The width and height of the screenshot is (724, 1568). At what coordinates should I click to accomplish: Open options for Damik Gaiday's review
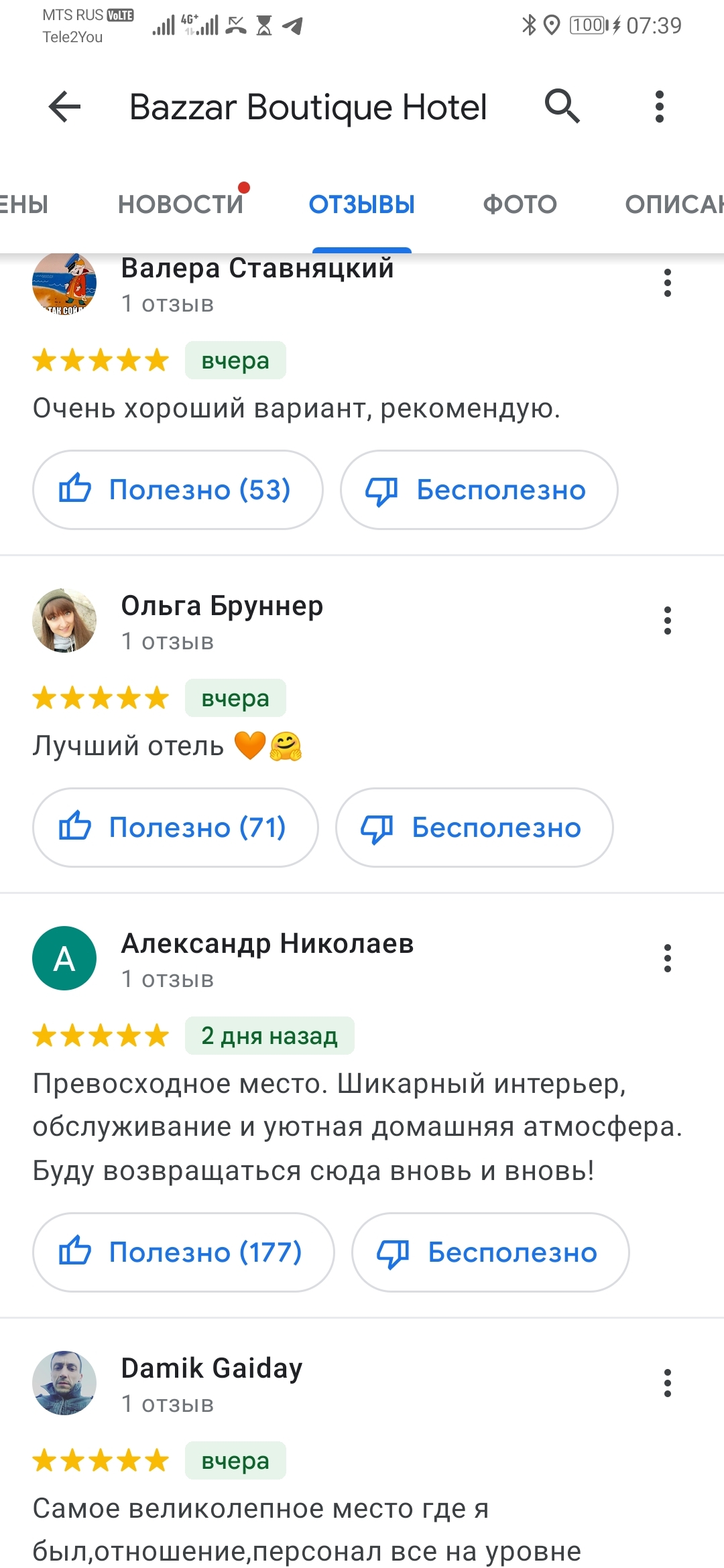pyautogui.click(x=667, y=1384)
